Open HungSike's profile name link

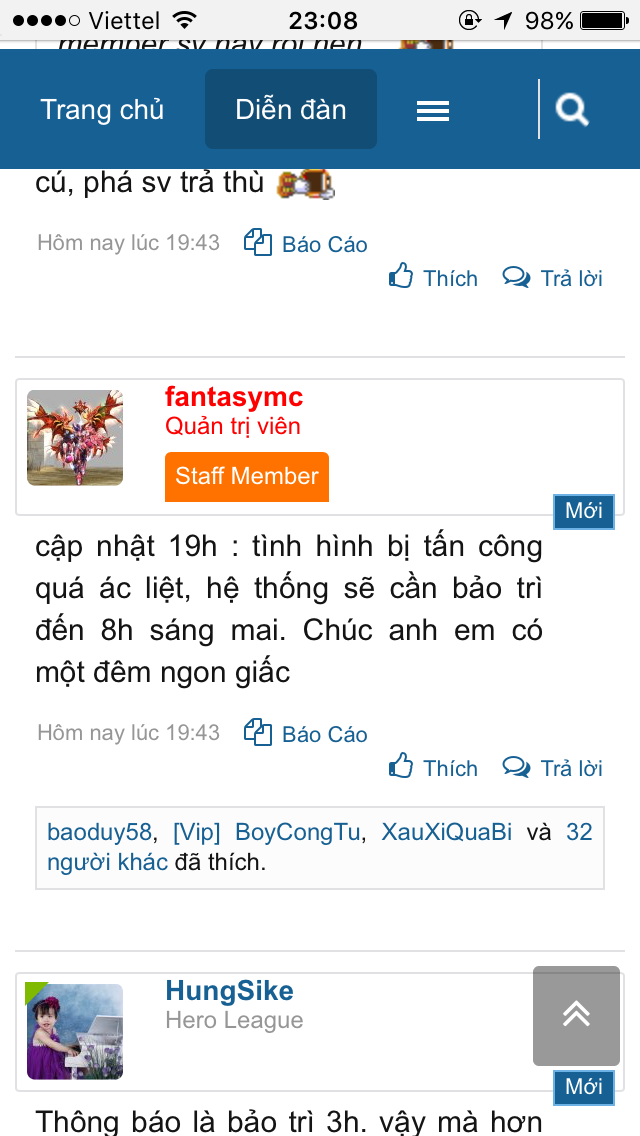(x=229, y=991)
